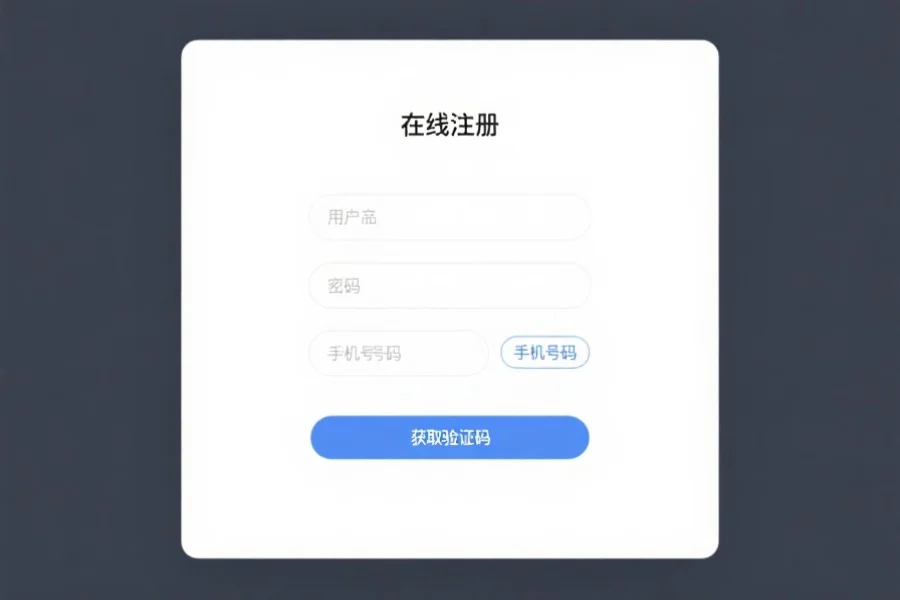Focus the 用户名 username field
The width and height of the screenshot is (900, 600).
click(450, 217)
